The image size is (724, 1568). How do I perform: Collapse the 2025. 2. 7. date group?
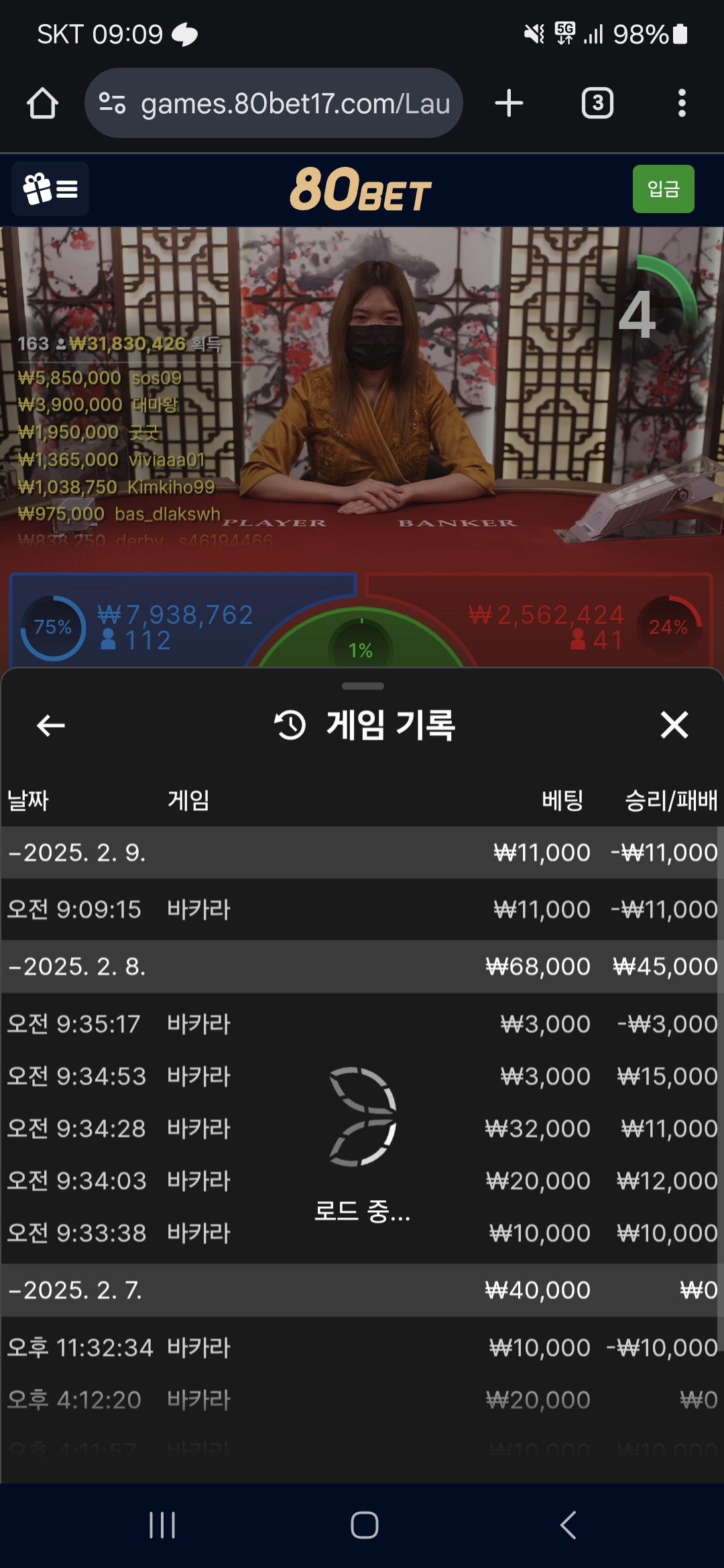pyautogui.click(x=77, y=1290)
